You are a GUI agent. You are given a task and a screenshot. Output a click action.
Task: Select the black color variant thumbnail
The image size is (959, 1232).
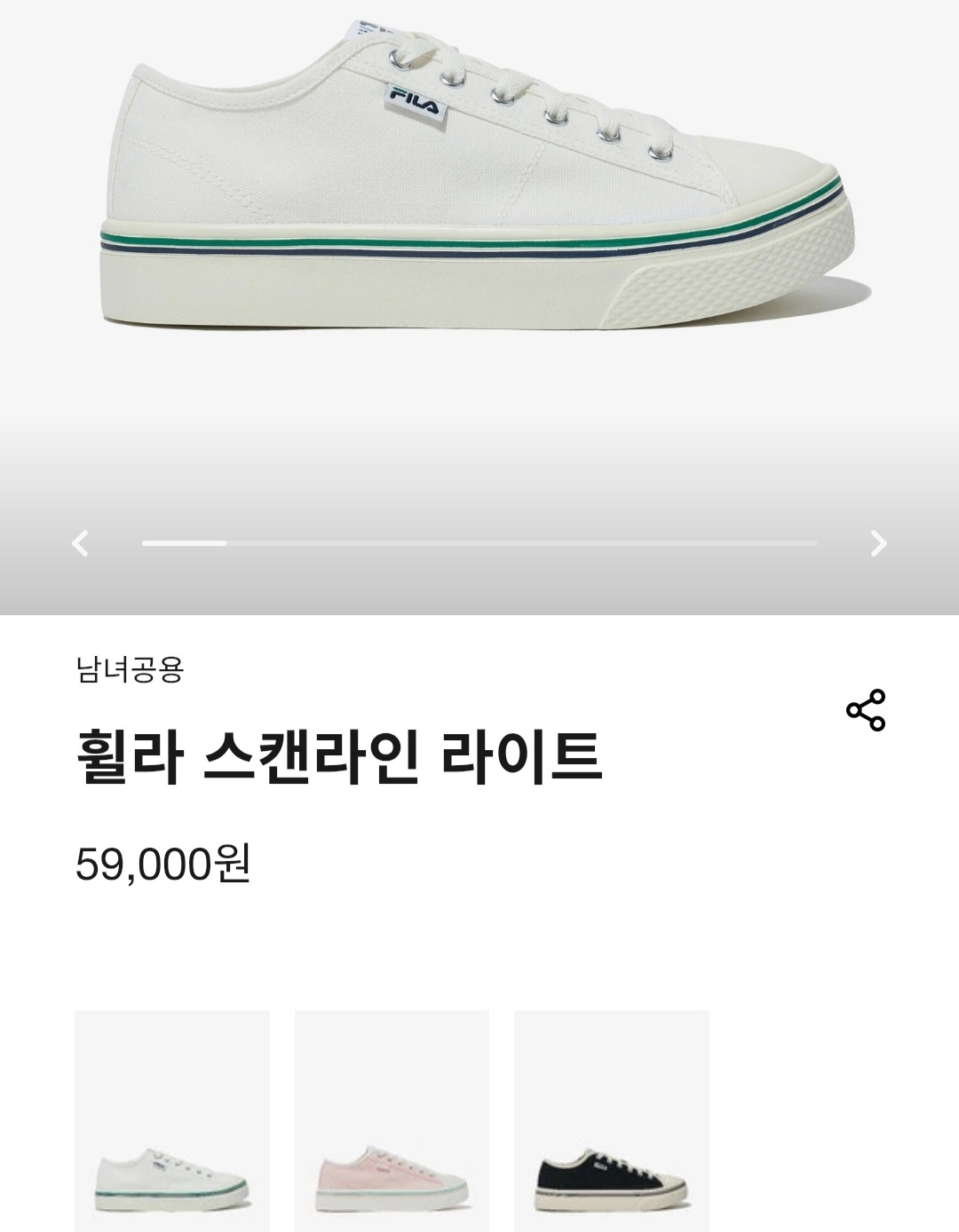coord(612,1120)
